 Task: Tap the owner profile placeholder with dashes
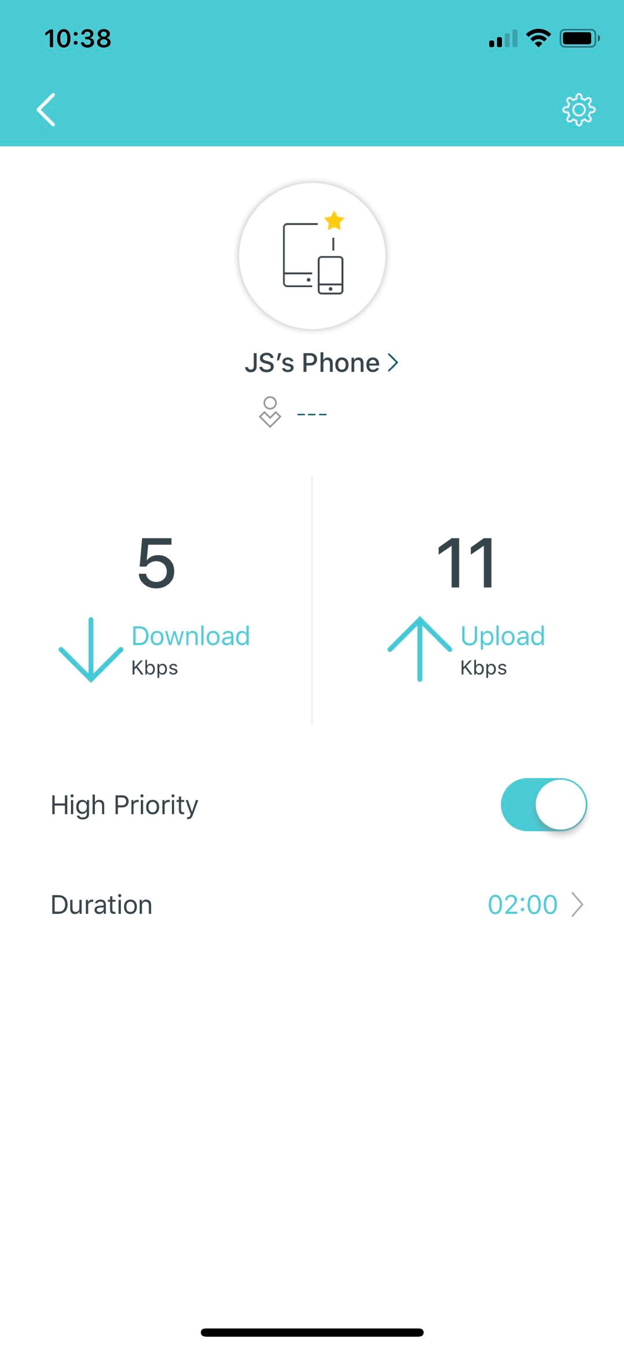point(292,412)
